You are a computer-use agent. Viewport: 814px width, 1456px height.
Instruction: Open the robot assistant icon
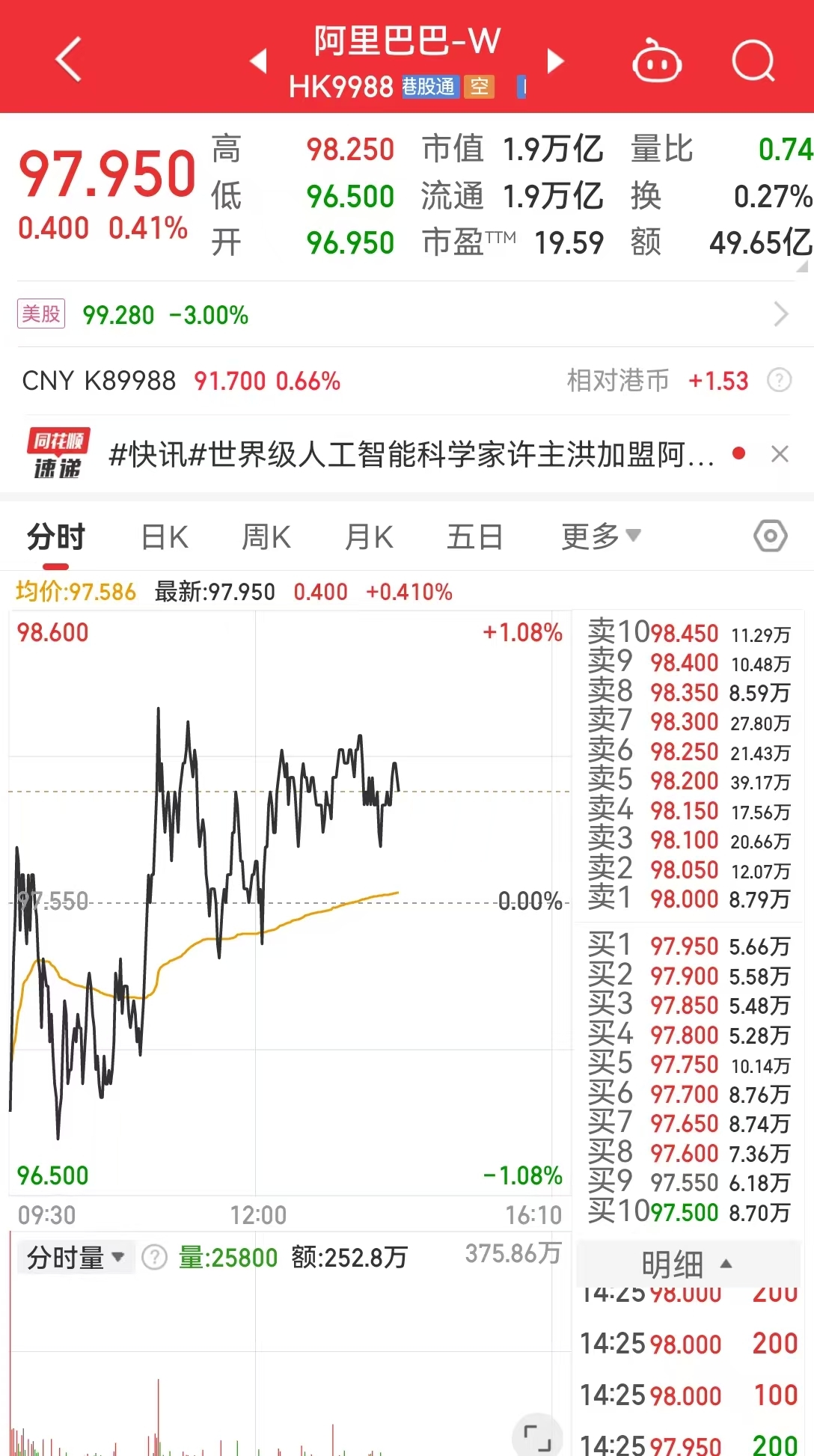[x=656, y=61]
